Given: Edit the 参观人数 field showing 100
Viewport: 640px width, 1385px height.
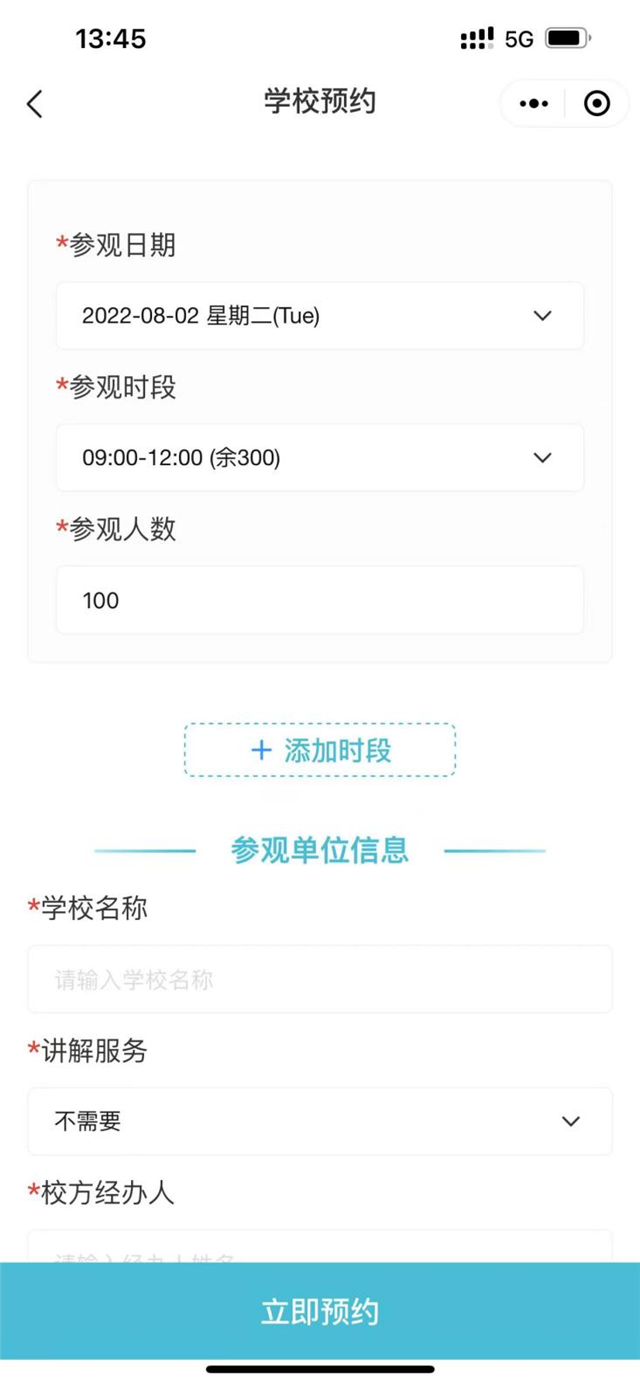Looking at the screenshot, I should 320,600.
